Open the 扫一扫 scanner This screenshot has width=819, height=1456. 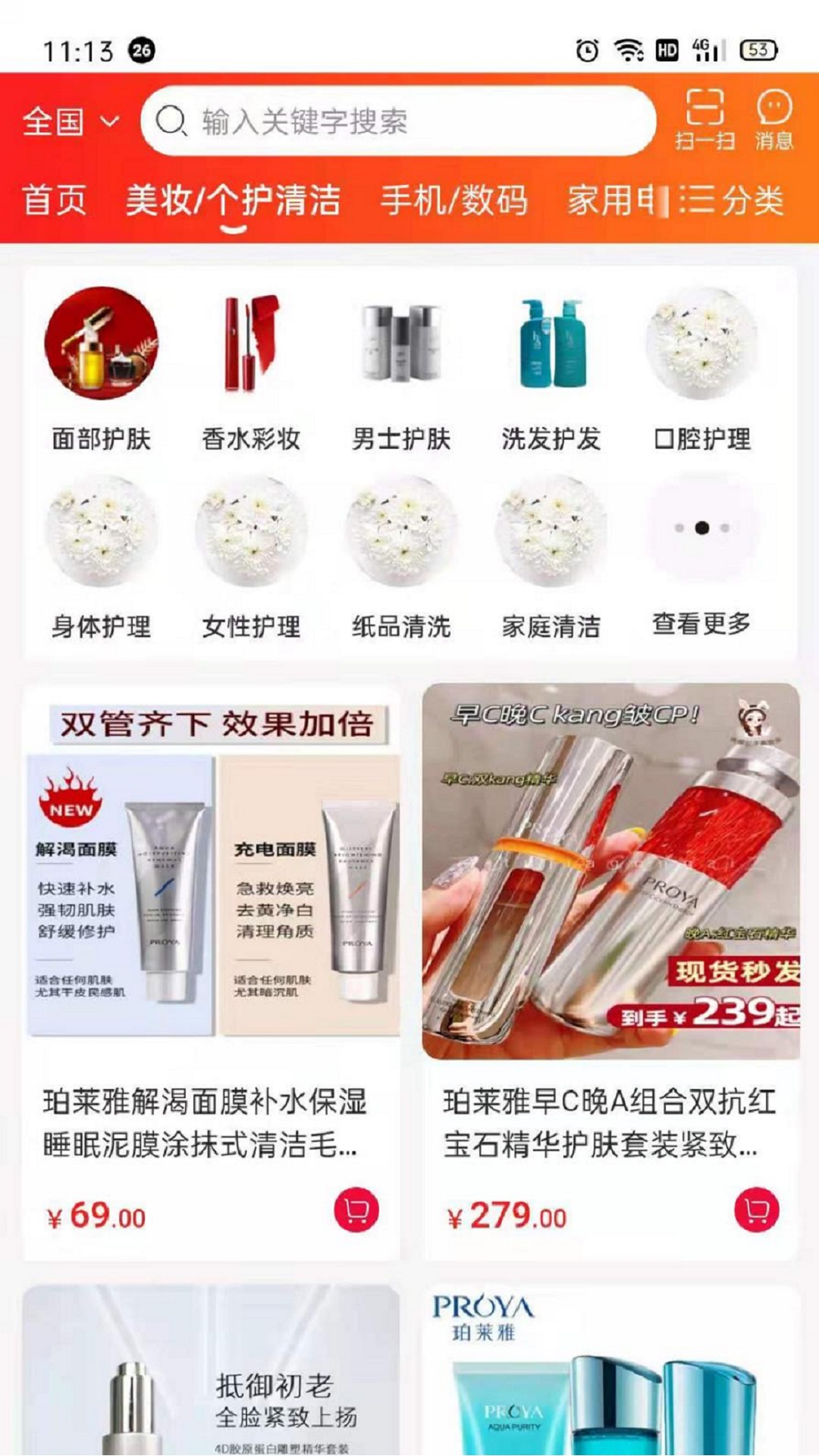pyautogui.click(x=704, y=119)
